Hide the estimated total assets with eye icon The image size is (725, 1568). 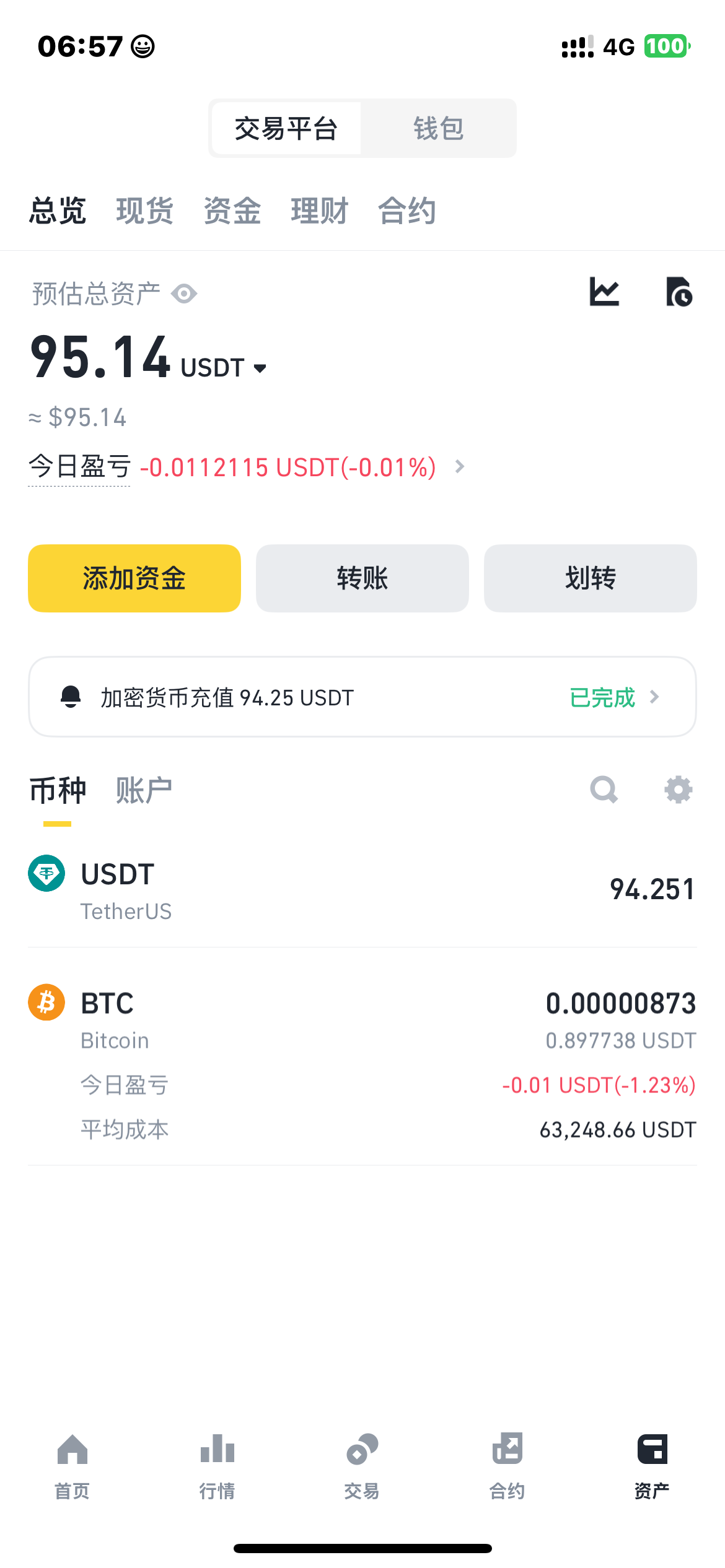click(184, 294)
